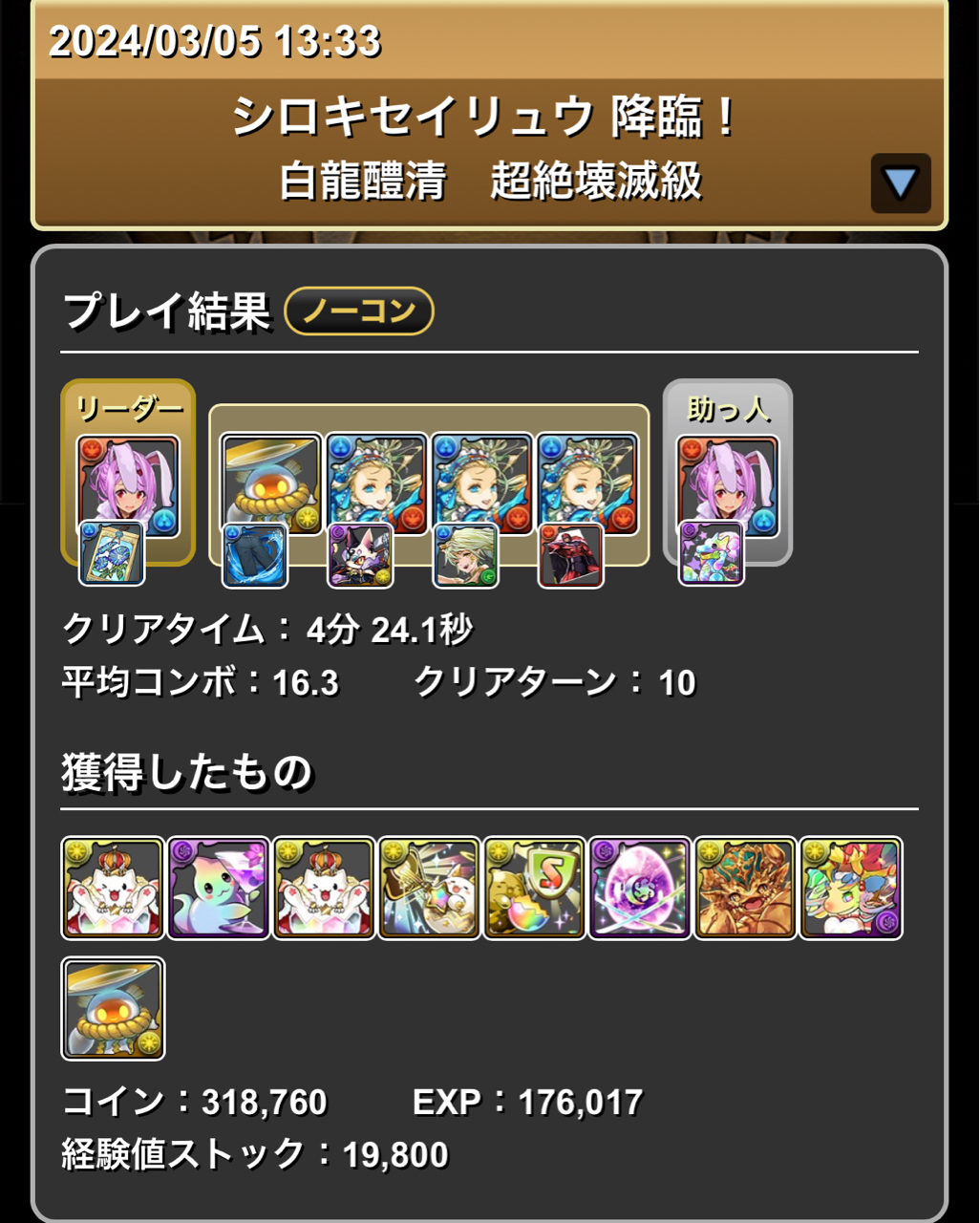This screenshot has width=980, height=1223.
Task: View the first team sub monster with halo
Action: (270, 485)
